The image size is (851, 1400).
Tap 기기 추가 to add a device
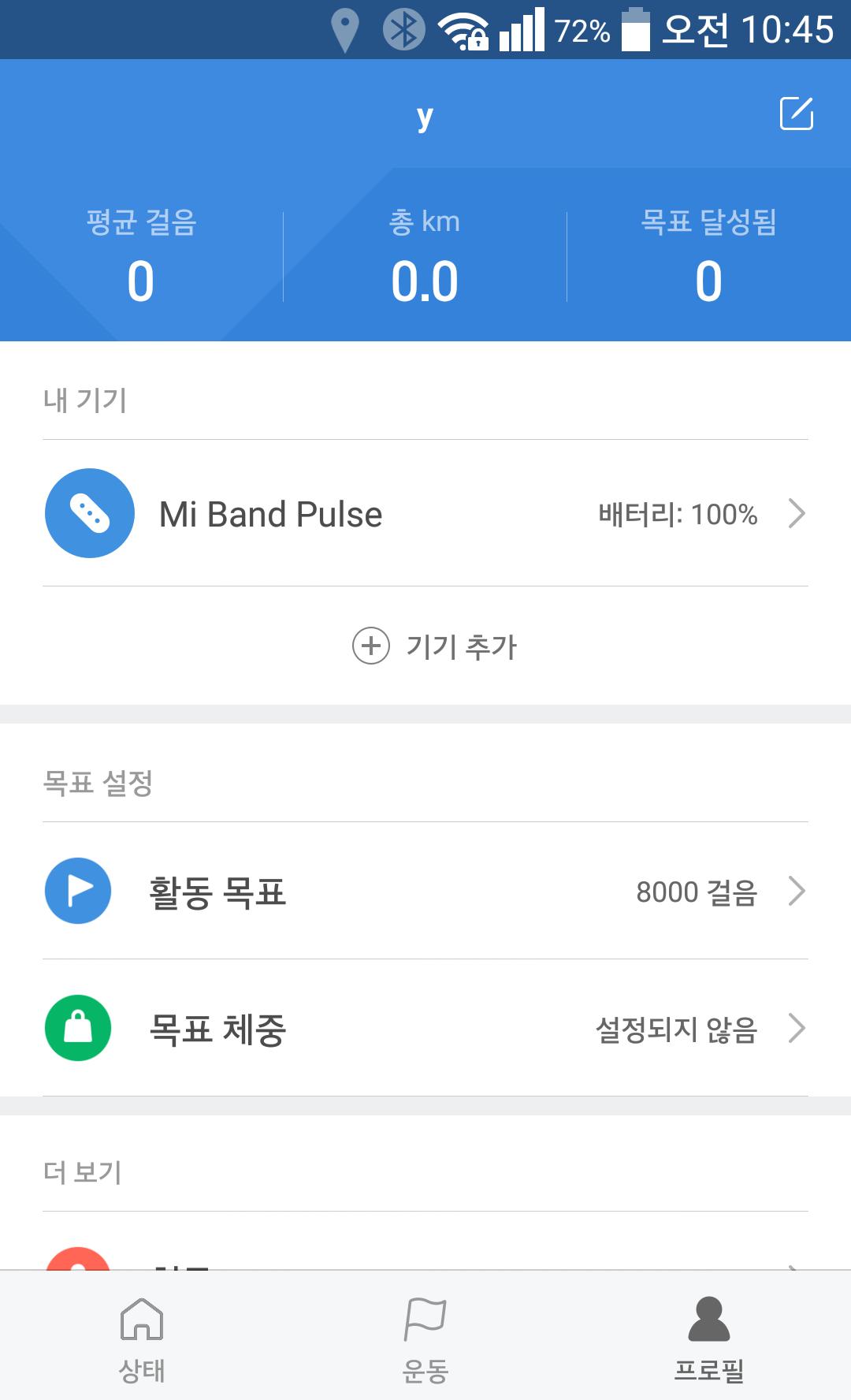tap(435, 646)
